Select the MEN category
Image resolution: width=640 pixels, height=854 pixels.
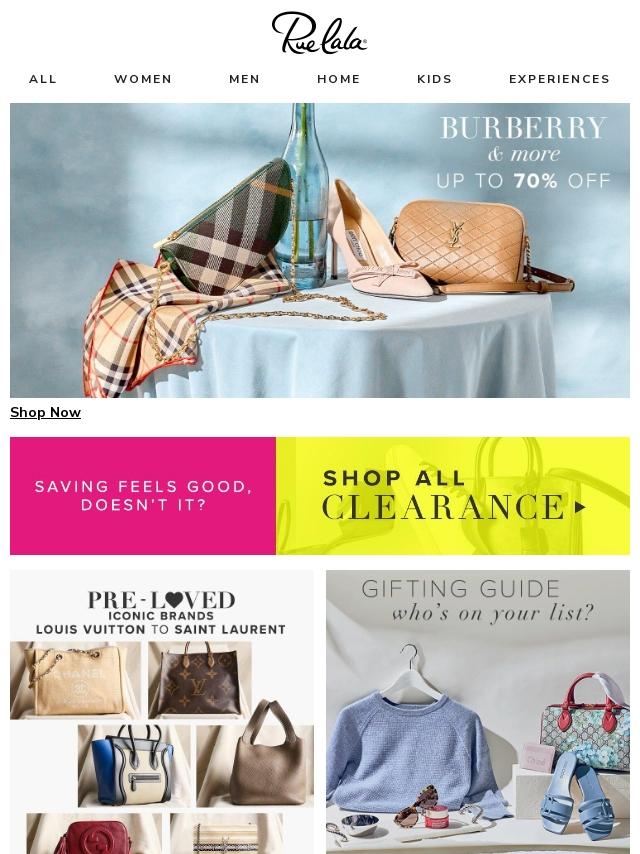coord(244,79)
